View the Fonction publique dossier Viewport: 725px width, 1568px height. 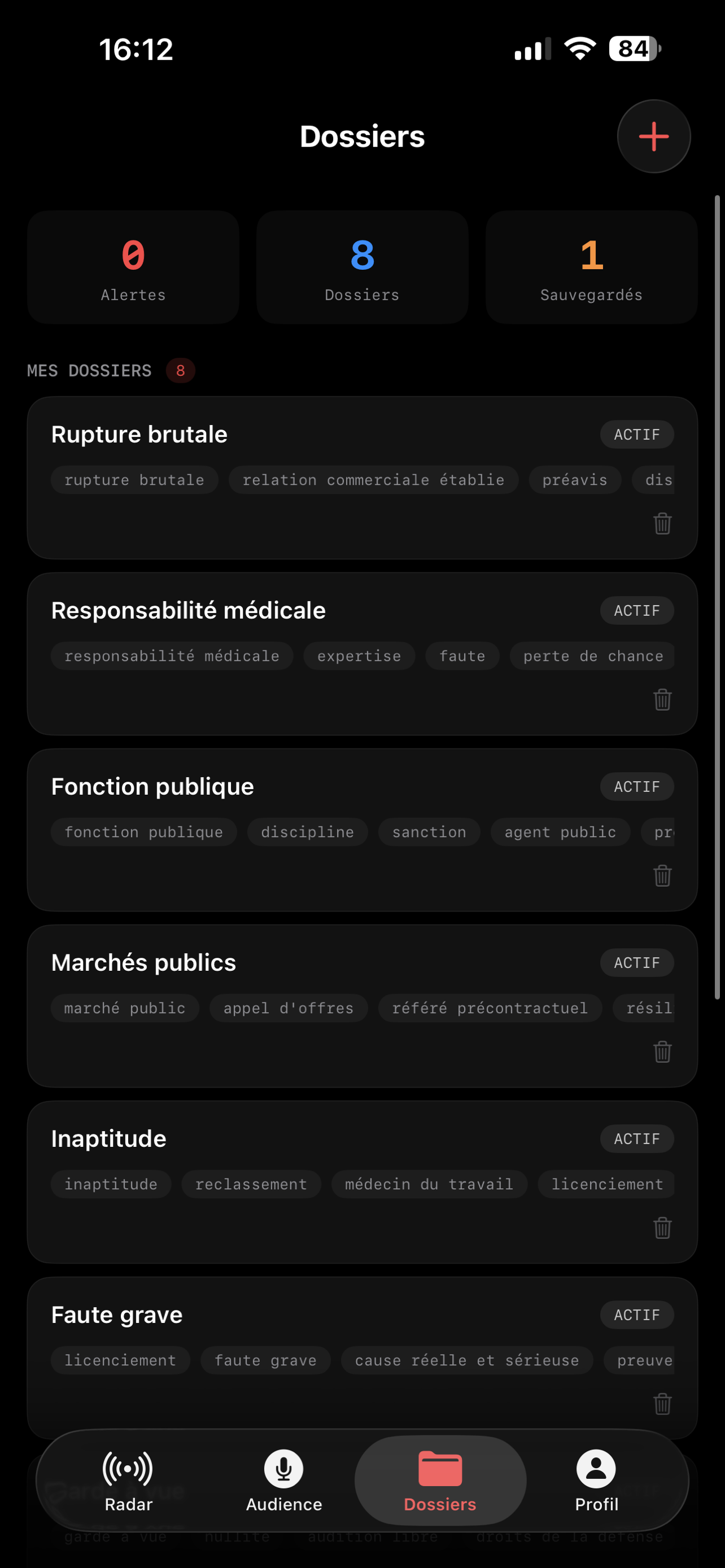point(152,786)
